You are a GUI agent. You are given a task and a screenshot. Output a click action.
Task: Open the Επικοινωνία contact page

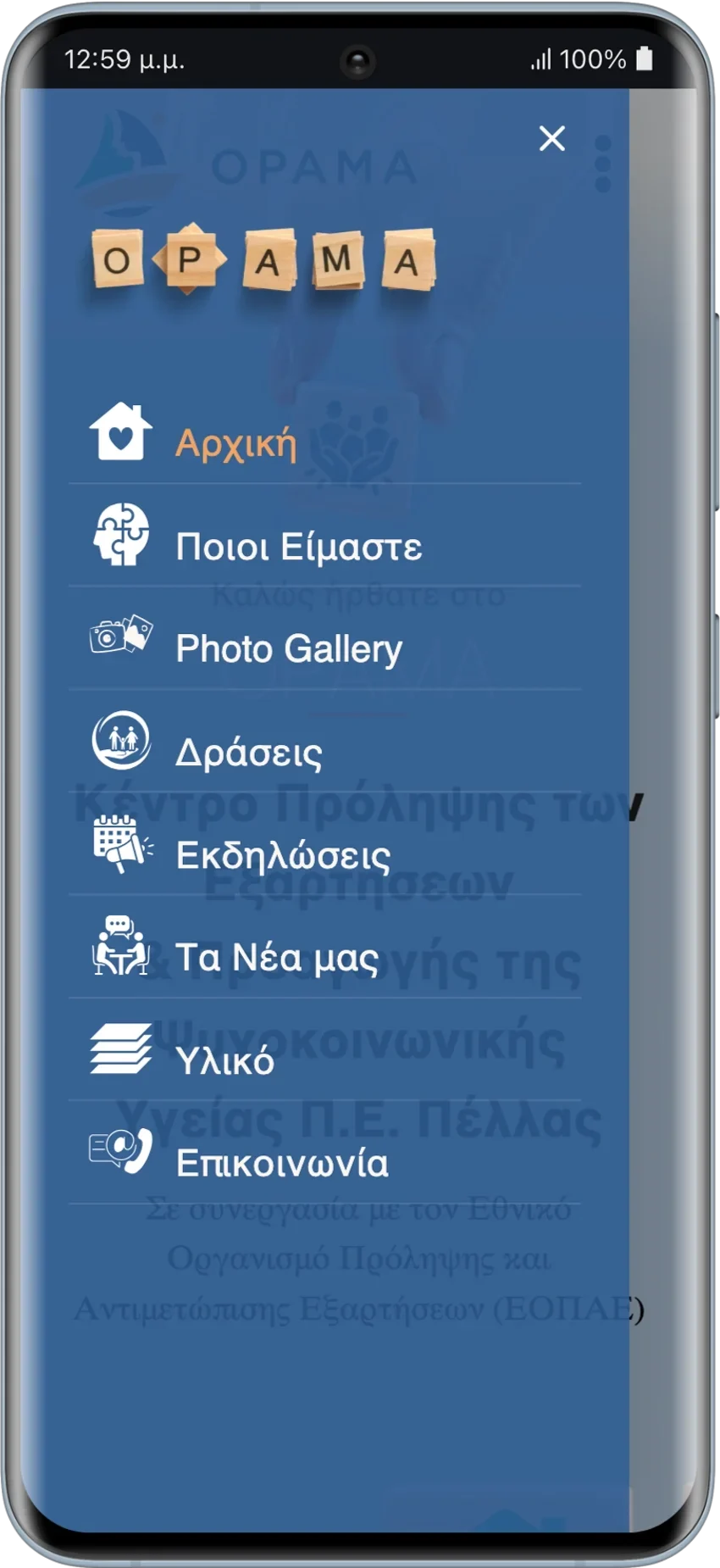(281, 1164)
